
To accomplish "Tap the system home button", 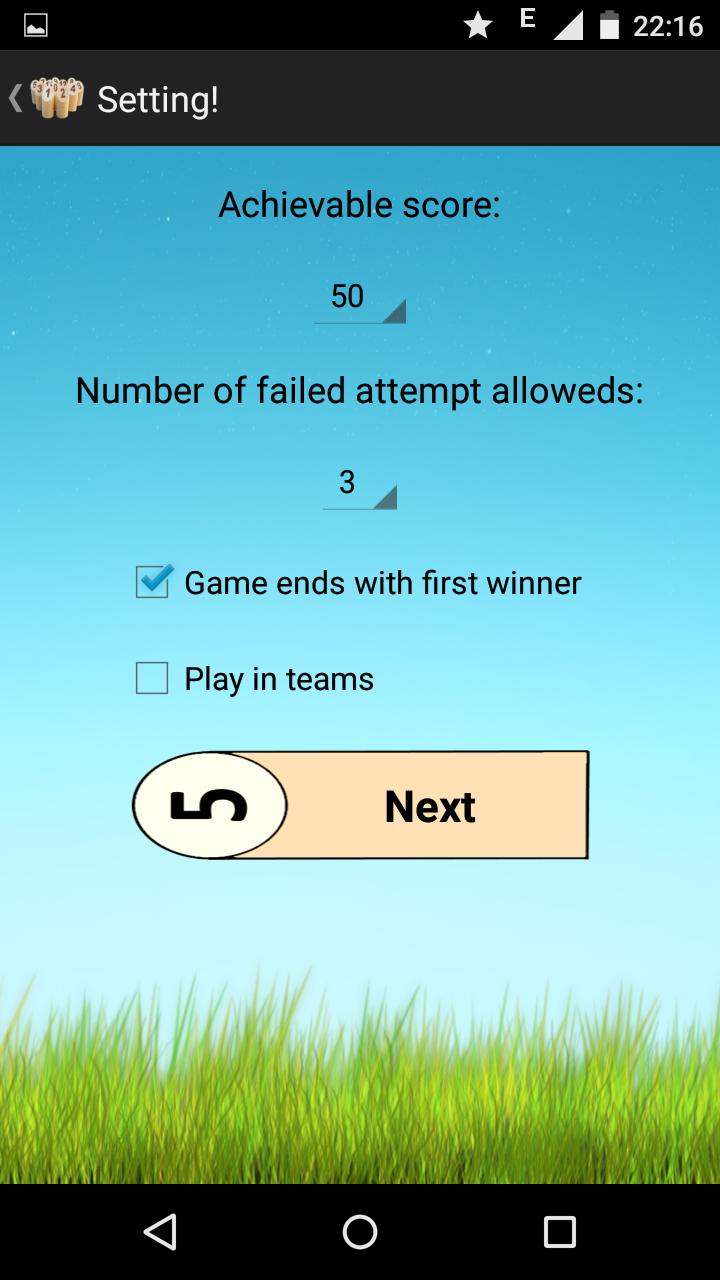I will click(x=360, y=1232).
